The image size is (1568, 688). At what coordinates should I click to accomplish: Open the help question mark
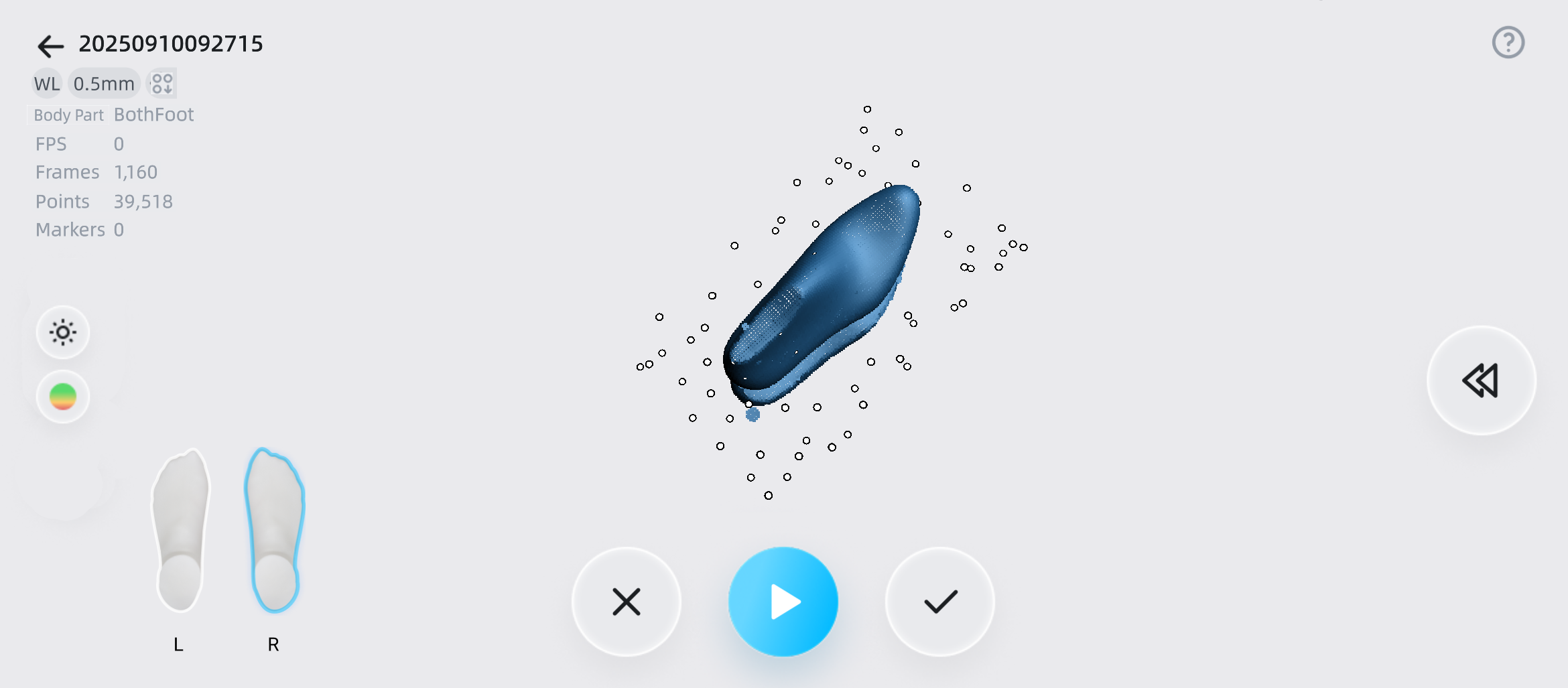click(1508, 43)
